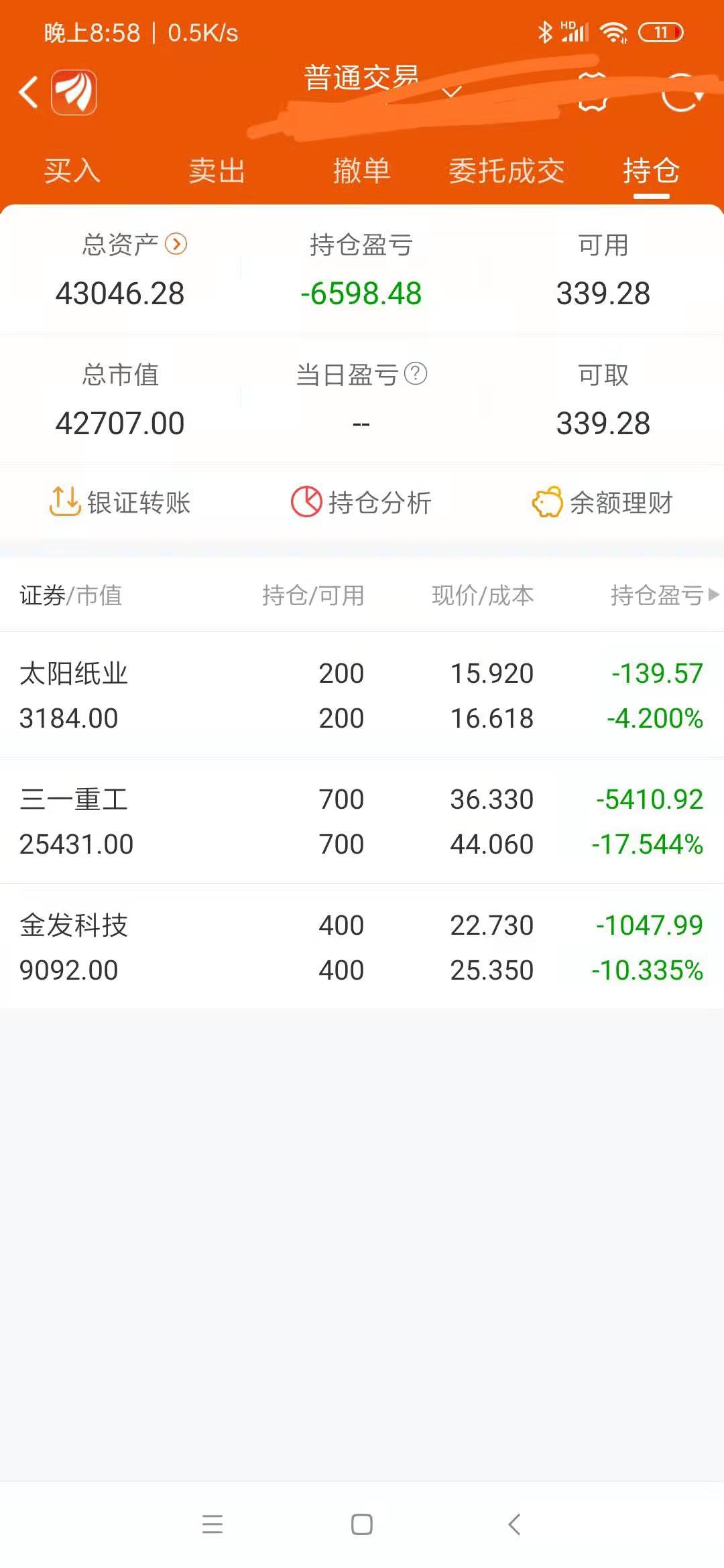The width and height of the screenshot is (724, 1568).
Task: Open 余额理财 balance wealth management
Action: pyautogui.click(x=603, y=503)
